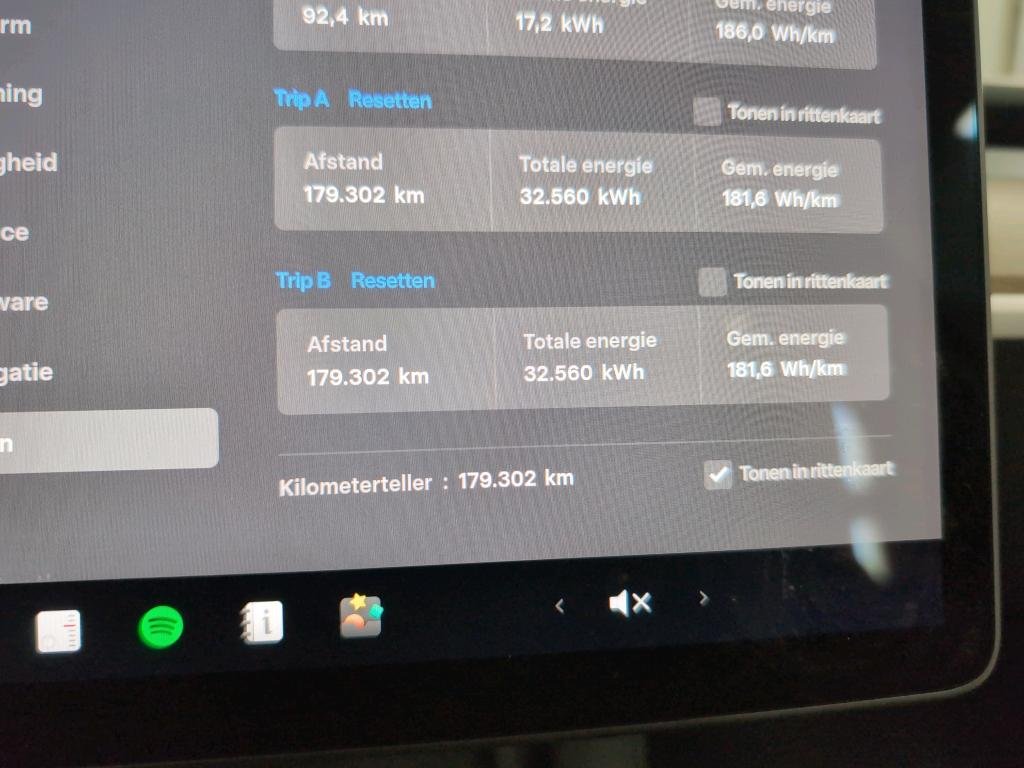
Task: Open the owner's manual icon
Action: pos(262,623)
